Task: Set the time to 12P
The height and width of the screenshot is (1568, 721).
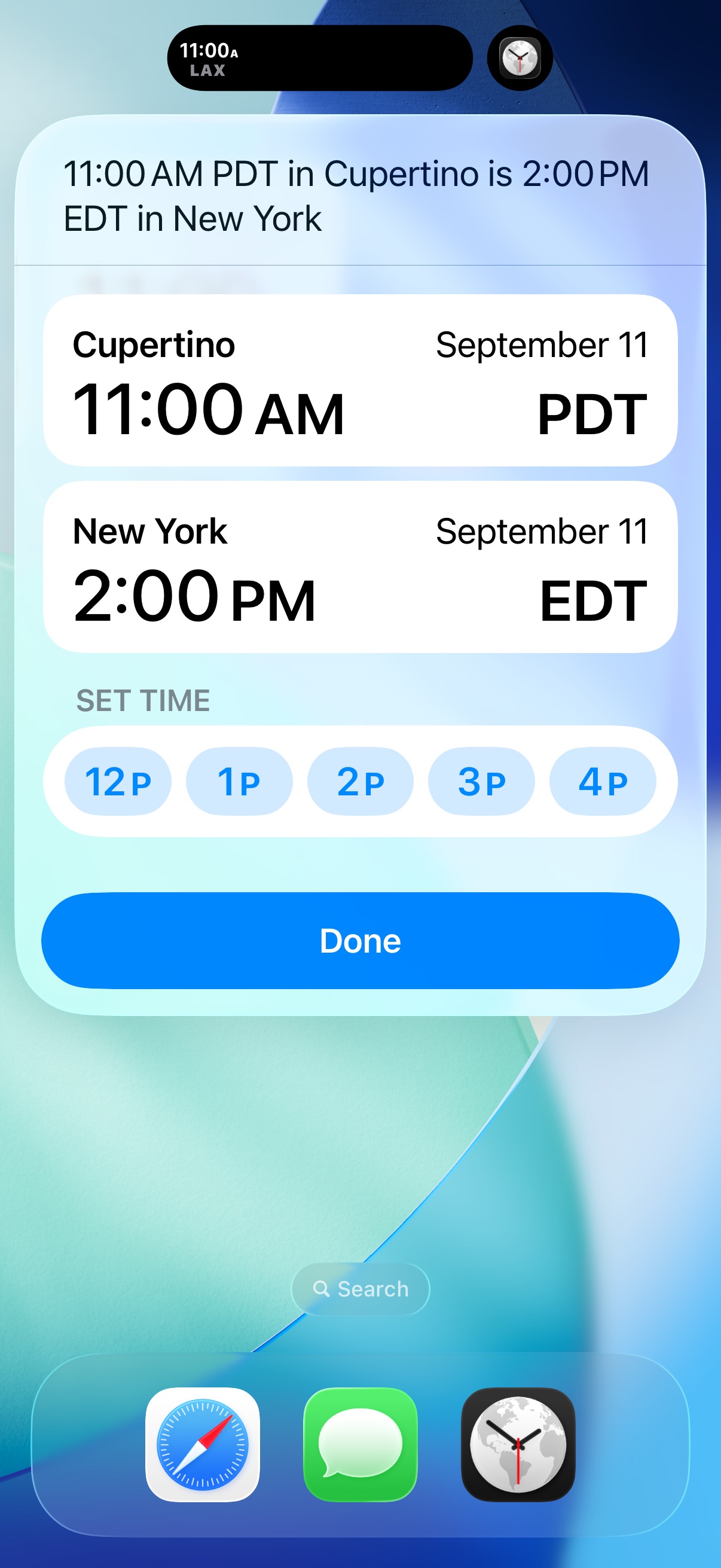Action: tap(118, 781)
